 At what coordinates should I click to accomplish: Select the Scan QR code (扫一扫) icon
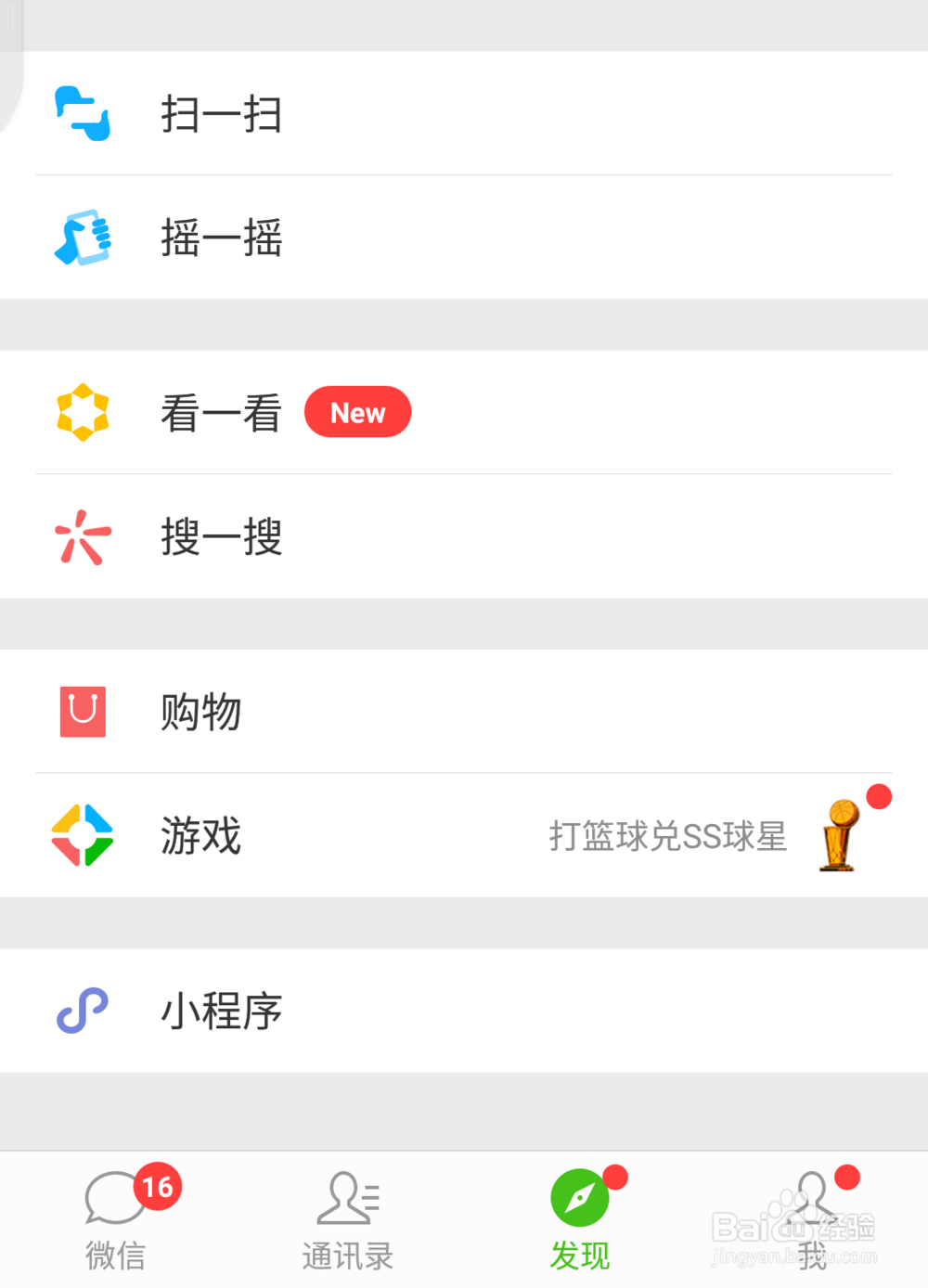pyautogui.click(x=83, y=111)
